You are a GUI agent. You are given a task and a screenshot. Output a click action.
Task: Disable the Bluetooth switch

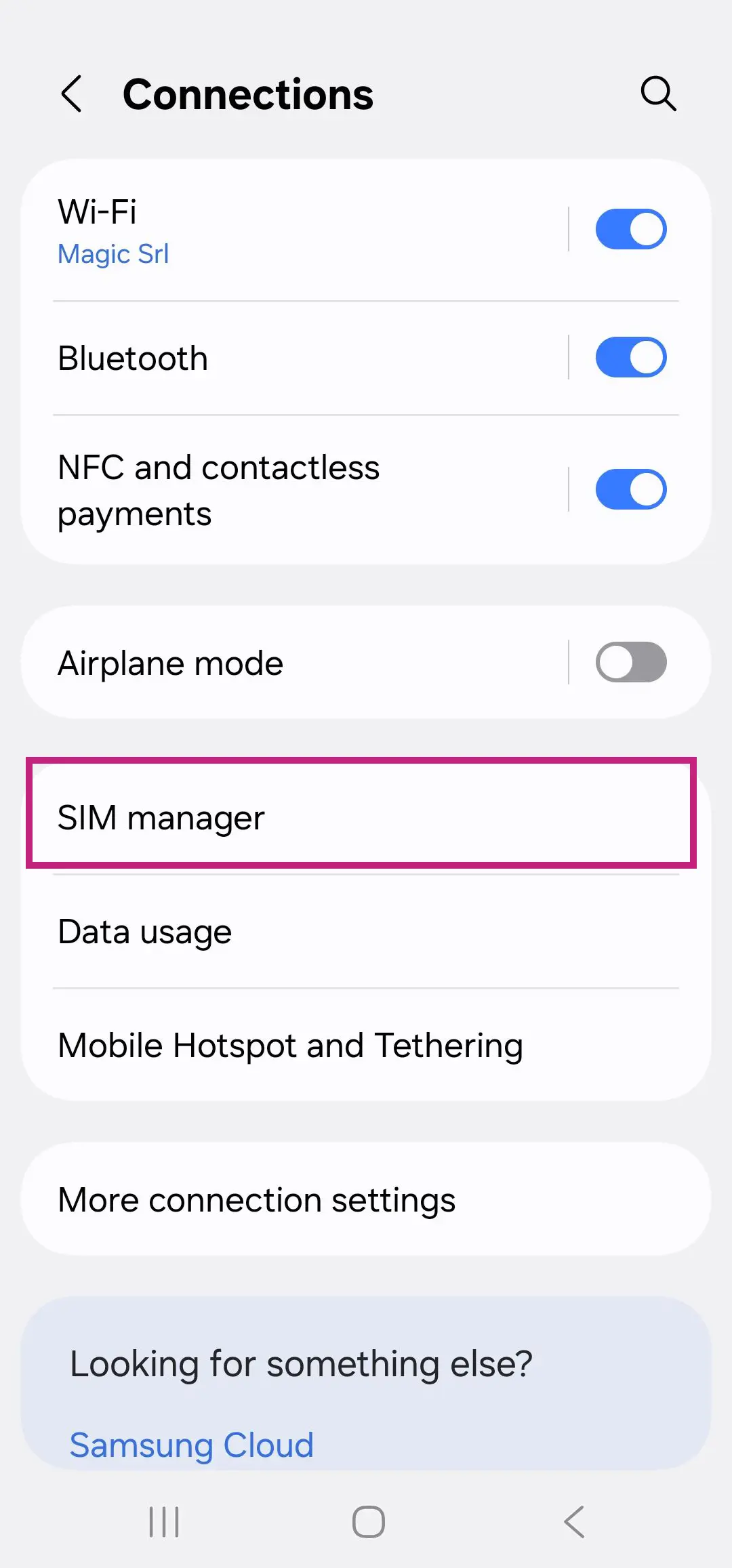631,358
